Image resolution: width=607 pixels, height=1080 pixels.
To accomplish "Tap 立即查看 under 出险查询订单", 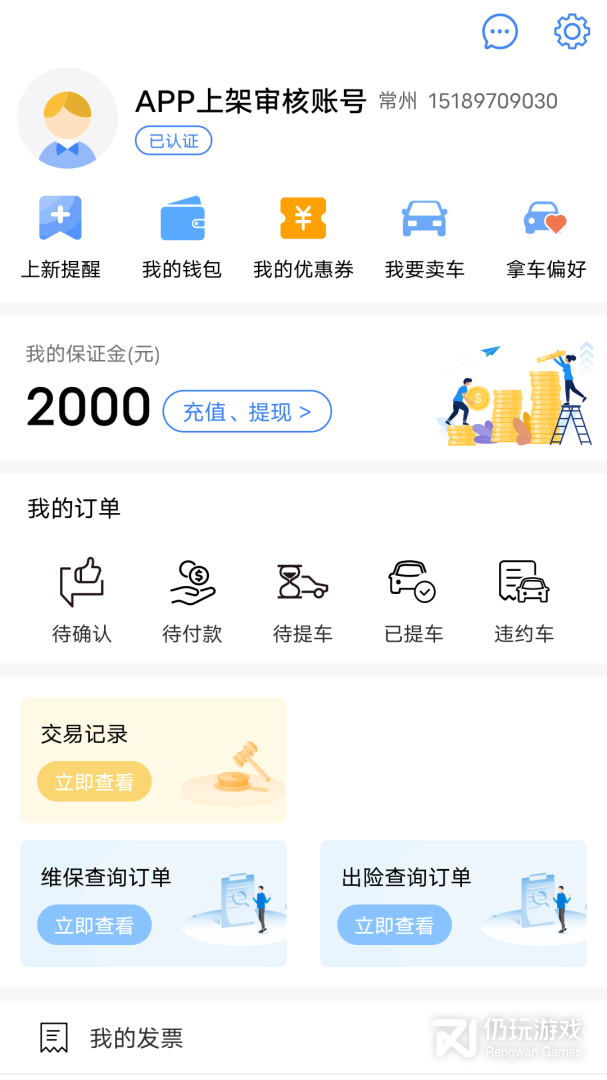I will pyautogui.click(x=394, y=925).
